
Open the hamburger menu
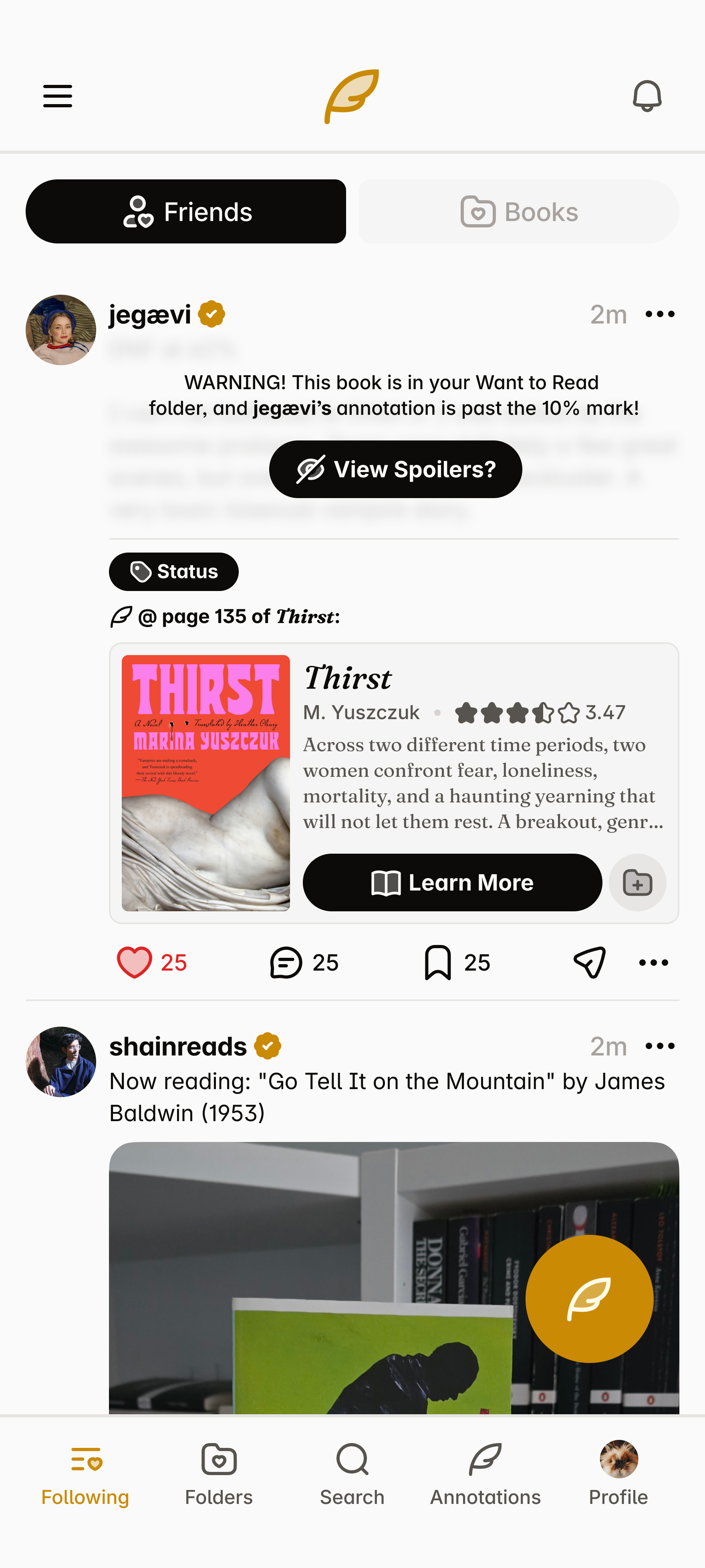58,96
